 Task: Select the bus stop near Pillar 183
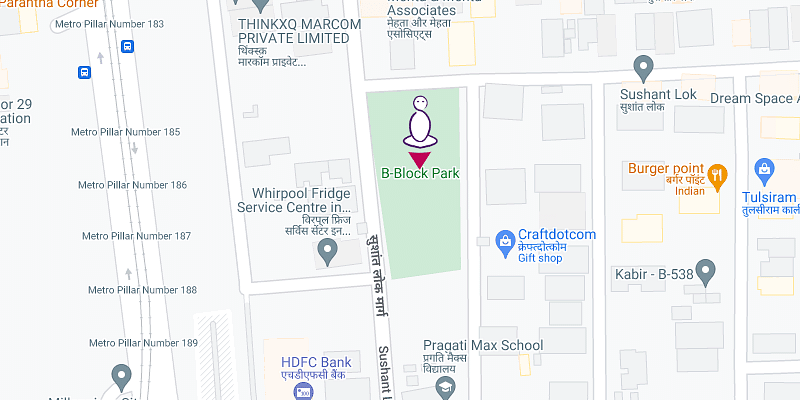coord(128,46)
